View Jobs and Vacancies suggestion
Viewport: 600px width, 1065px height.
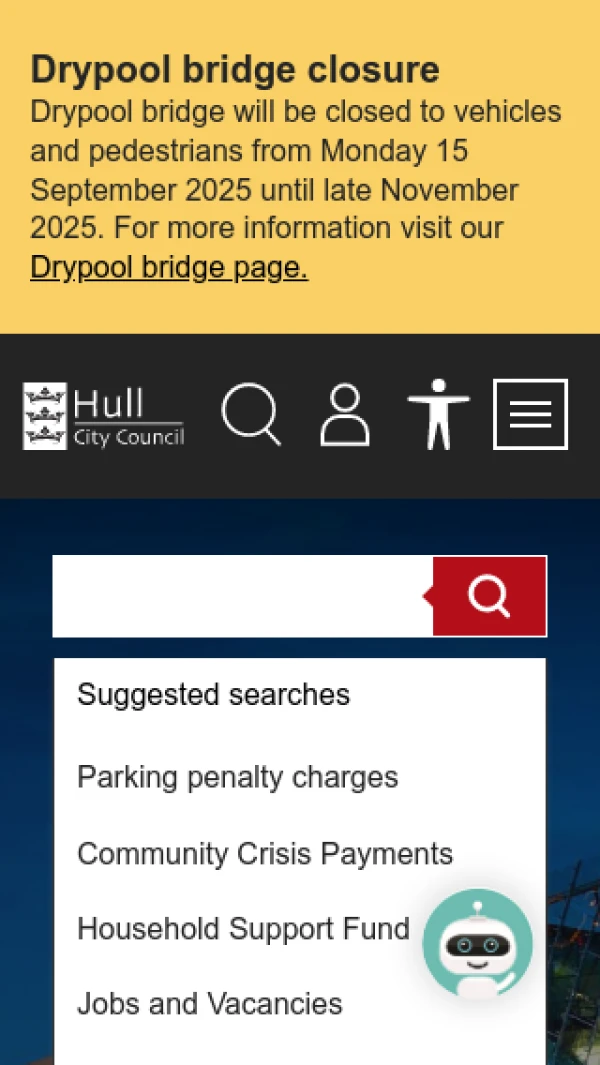click(210, 1003)
